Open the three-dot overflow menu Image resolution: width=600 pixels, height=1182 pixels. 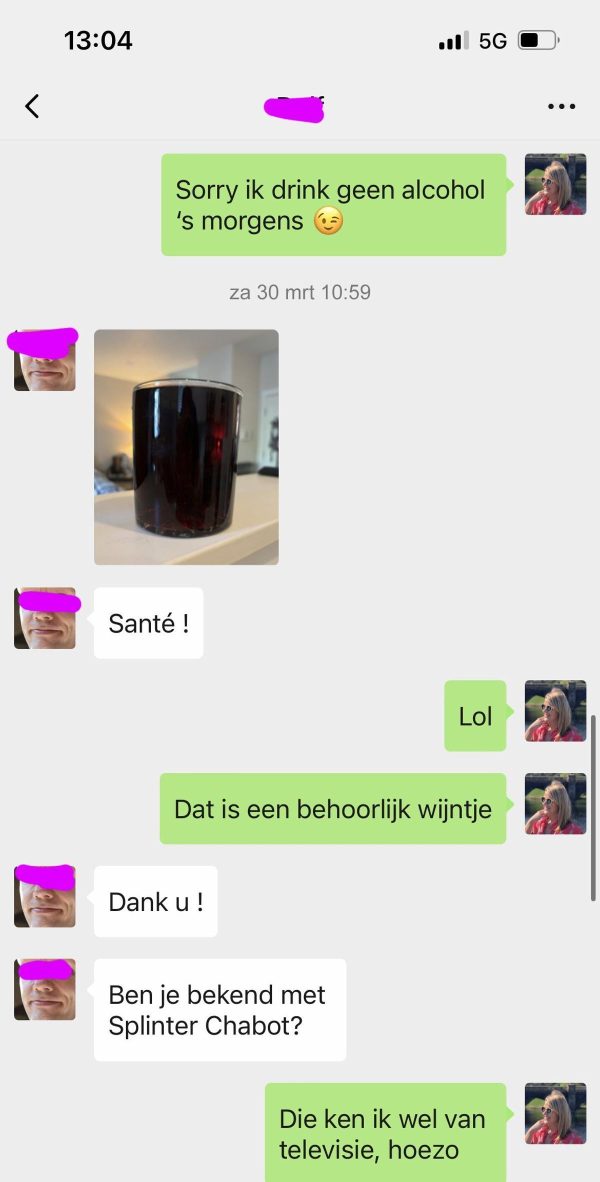click(x=561, y=106)
